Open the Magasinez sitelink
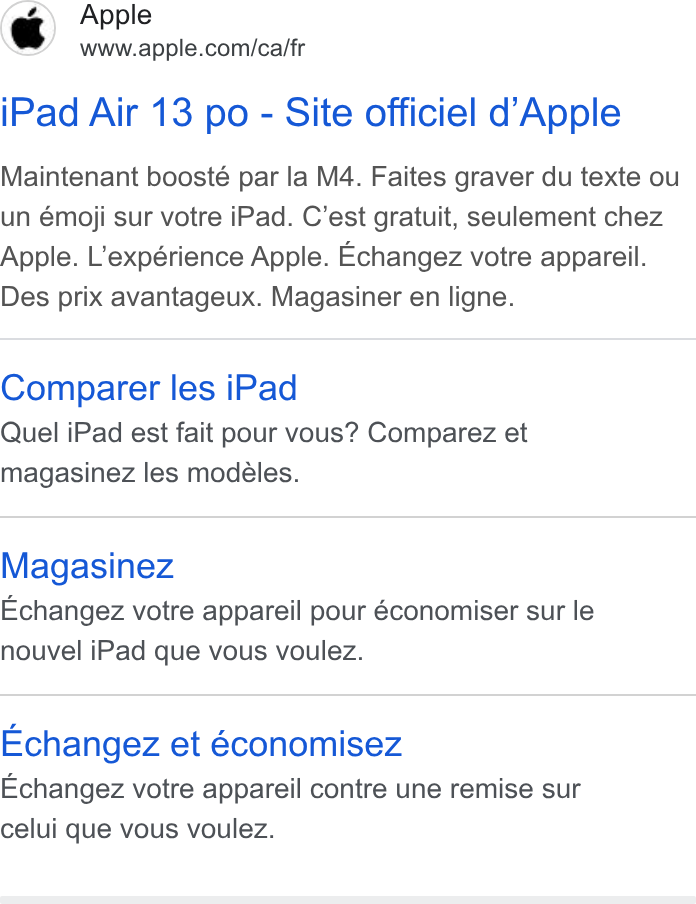The height and width of the screenshot is (904, 696). [87, 566]
